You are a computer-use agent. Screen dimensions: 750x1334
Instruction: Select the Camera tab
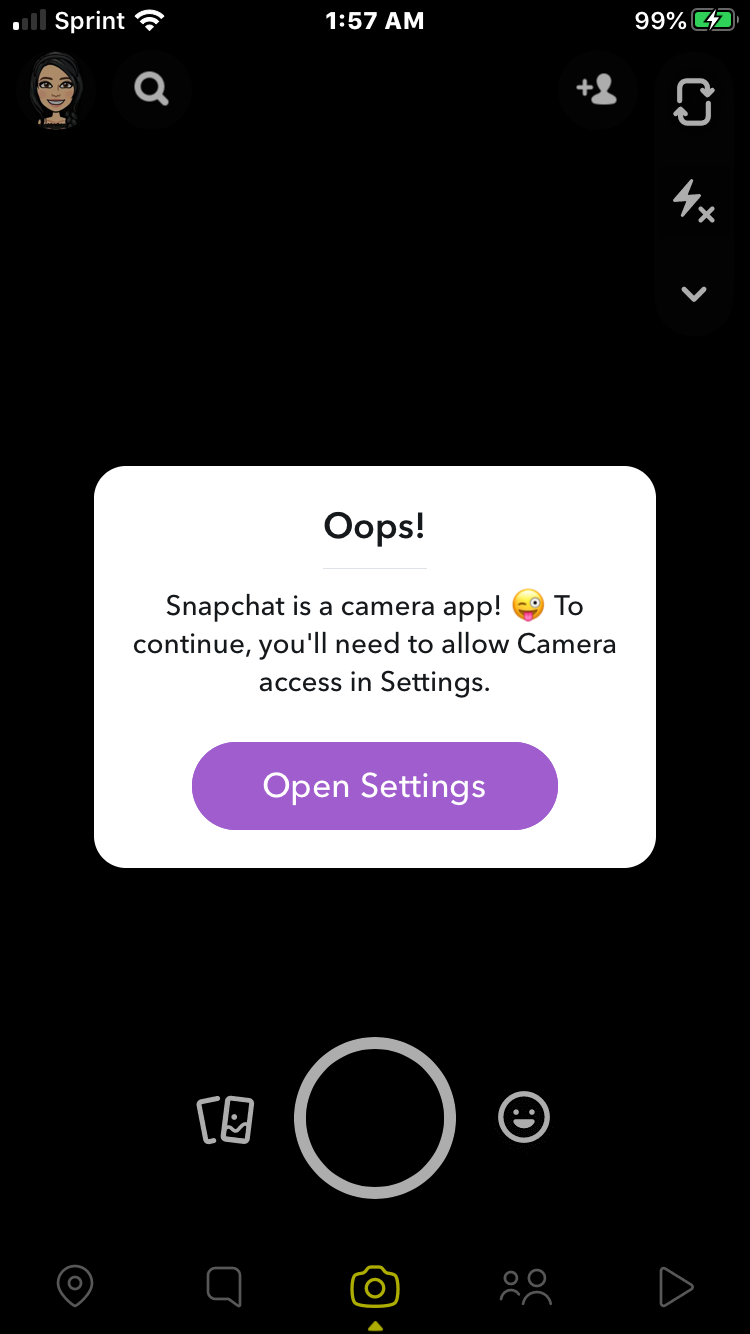(375, 1287)
